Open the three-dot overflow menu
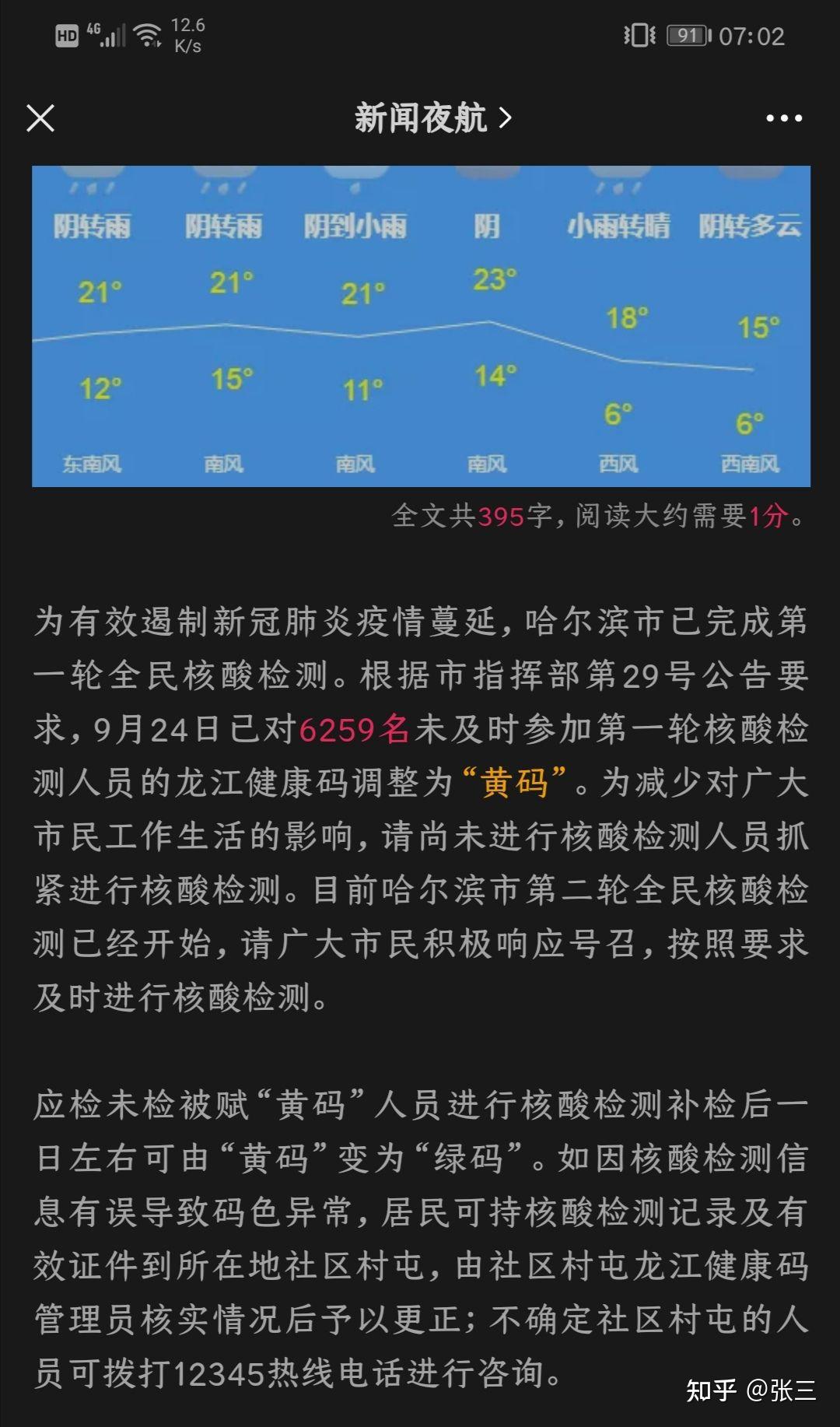The height and width of the screenshot is (1427, 840). [x=783, y=118]
